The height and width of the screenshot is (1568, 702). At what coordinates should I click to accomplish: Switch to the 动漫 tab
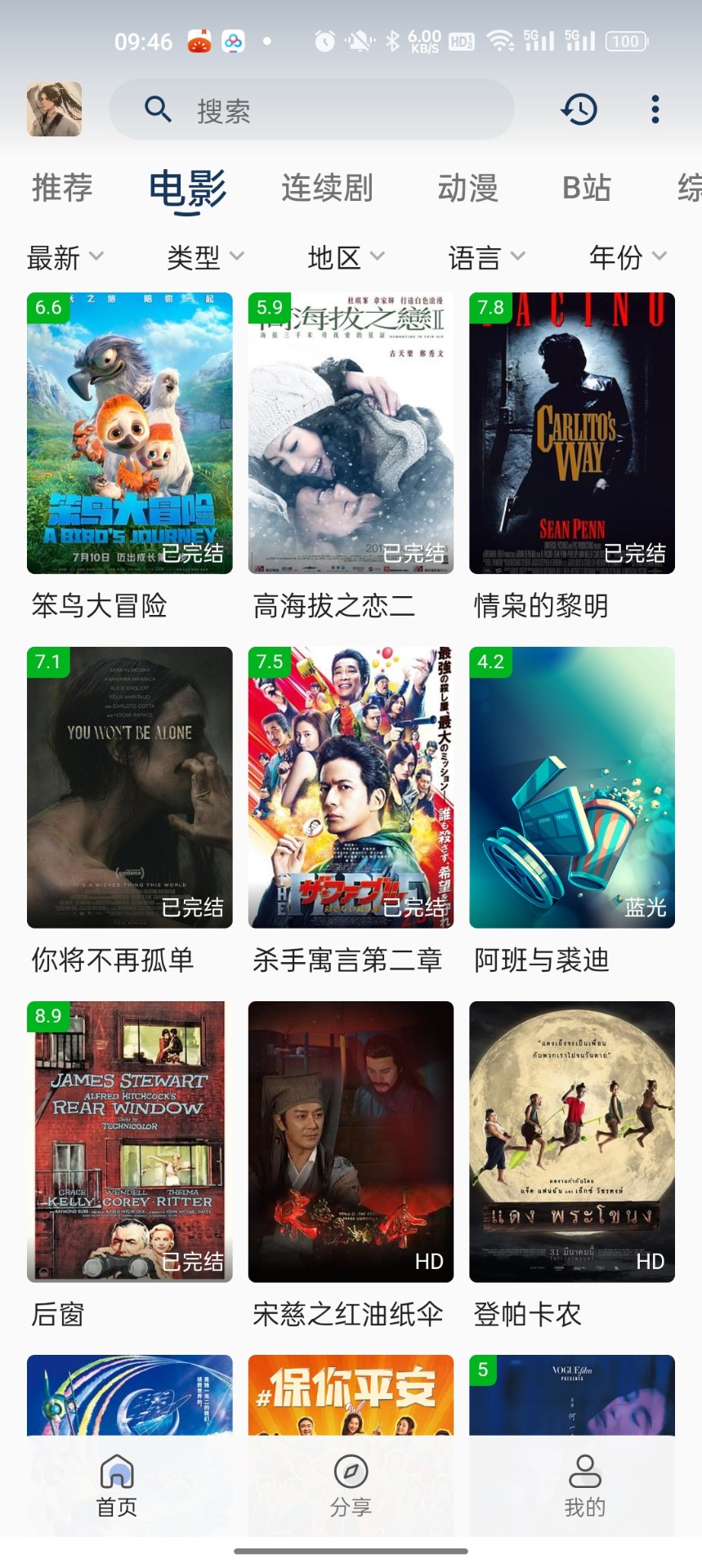[x=467, y=188]
